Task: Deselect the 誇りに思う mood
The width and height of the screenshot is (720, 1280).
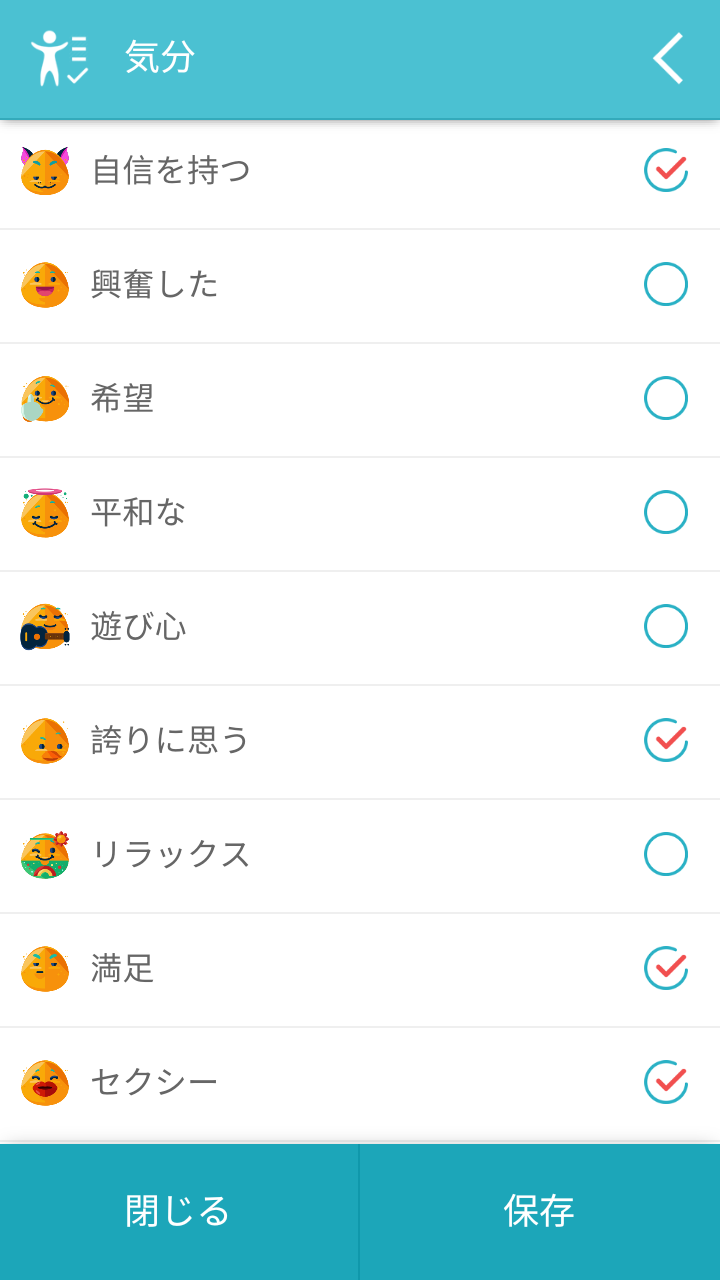Action: click(666, 740)
